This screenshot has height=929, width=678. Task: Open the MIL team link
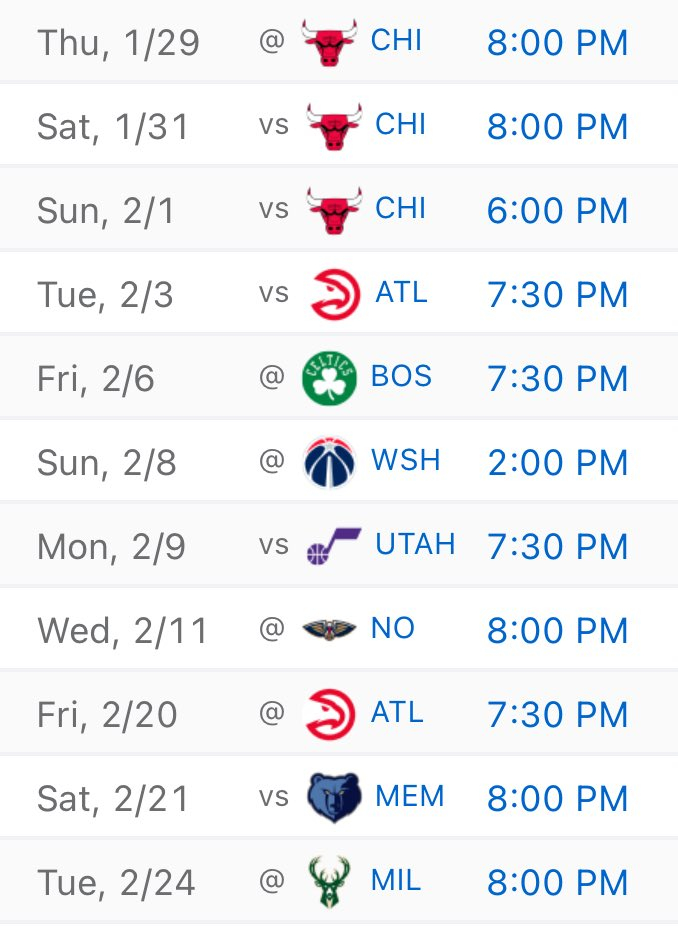coord(395,880)
